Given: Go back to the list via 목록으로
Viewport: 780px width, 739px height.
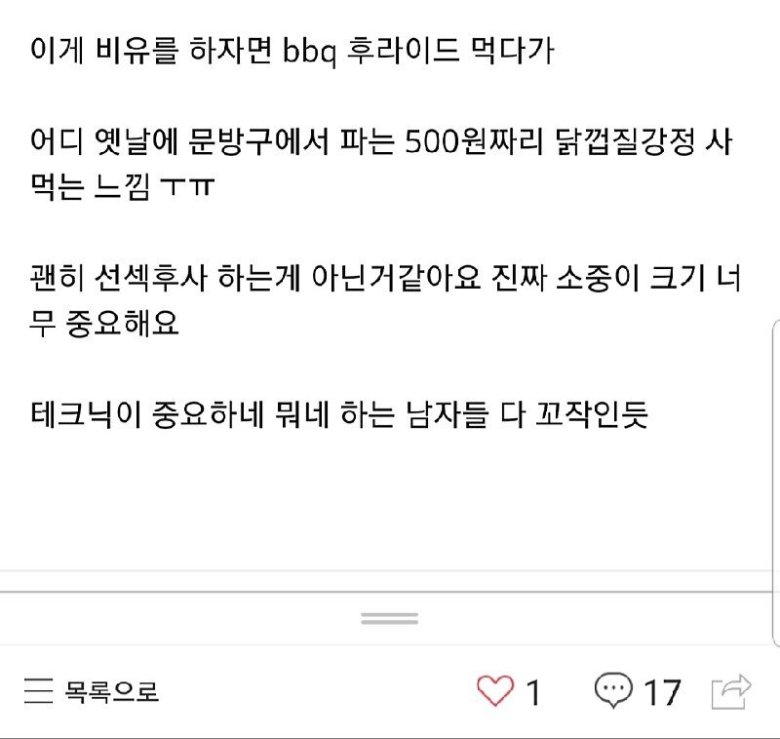Looking at the screenshot, I should 92,691.
